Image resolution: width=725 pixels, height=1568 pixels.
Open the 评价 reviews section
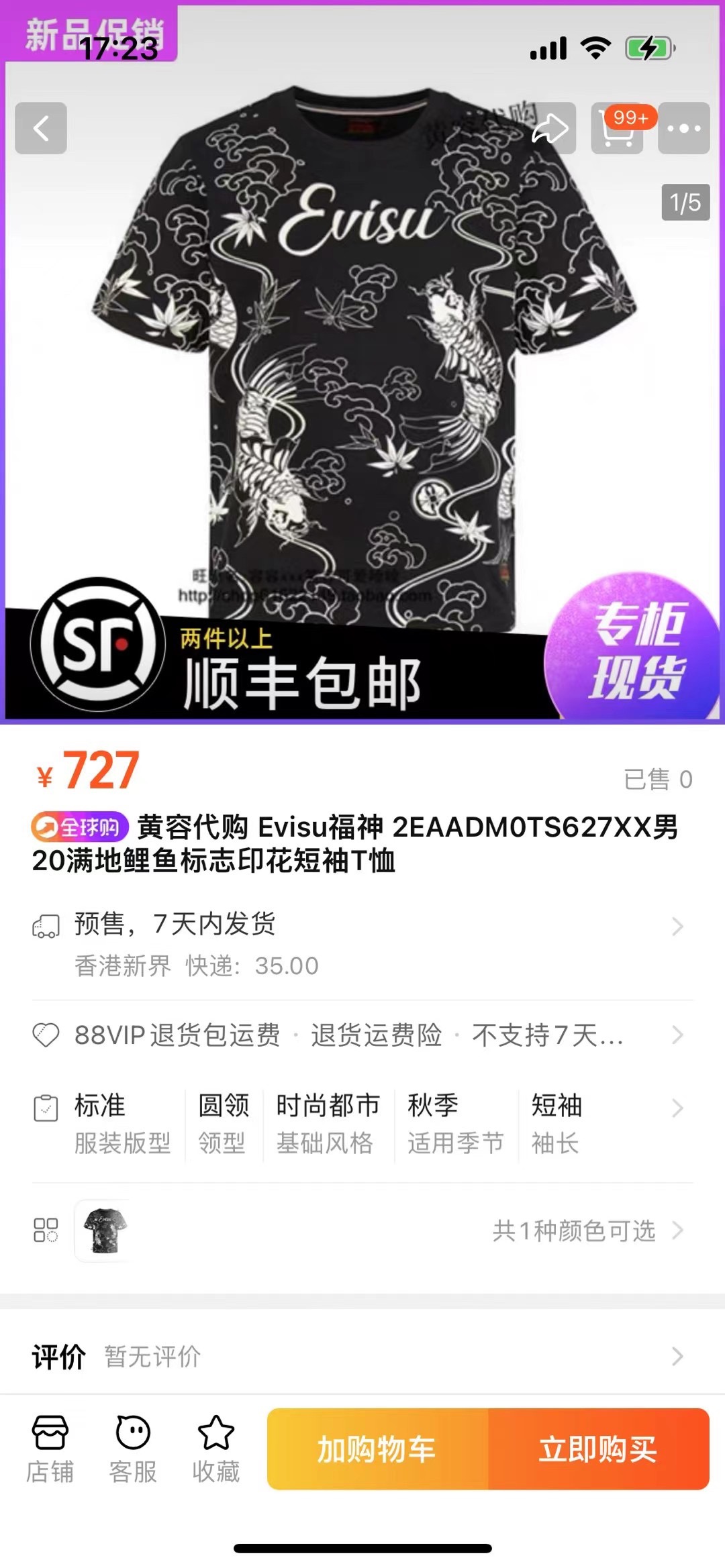[x=362, y=1357]
